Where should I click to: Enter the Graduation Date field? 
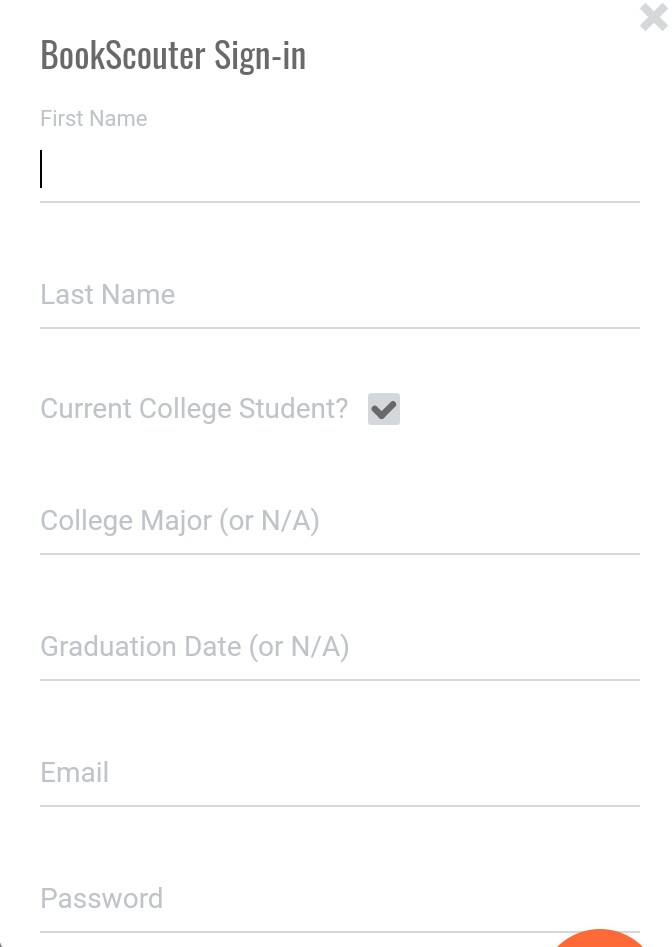click(339, 647)
